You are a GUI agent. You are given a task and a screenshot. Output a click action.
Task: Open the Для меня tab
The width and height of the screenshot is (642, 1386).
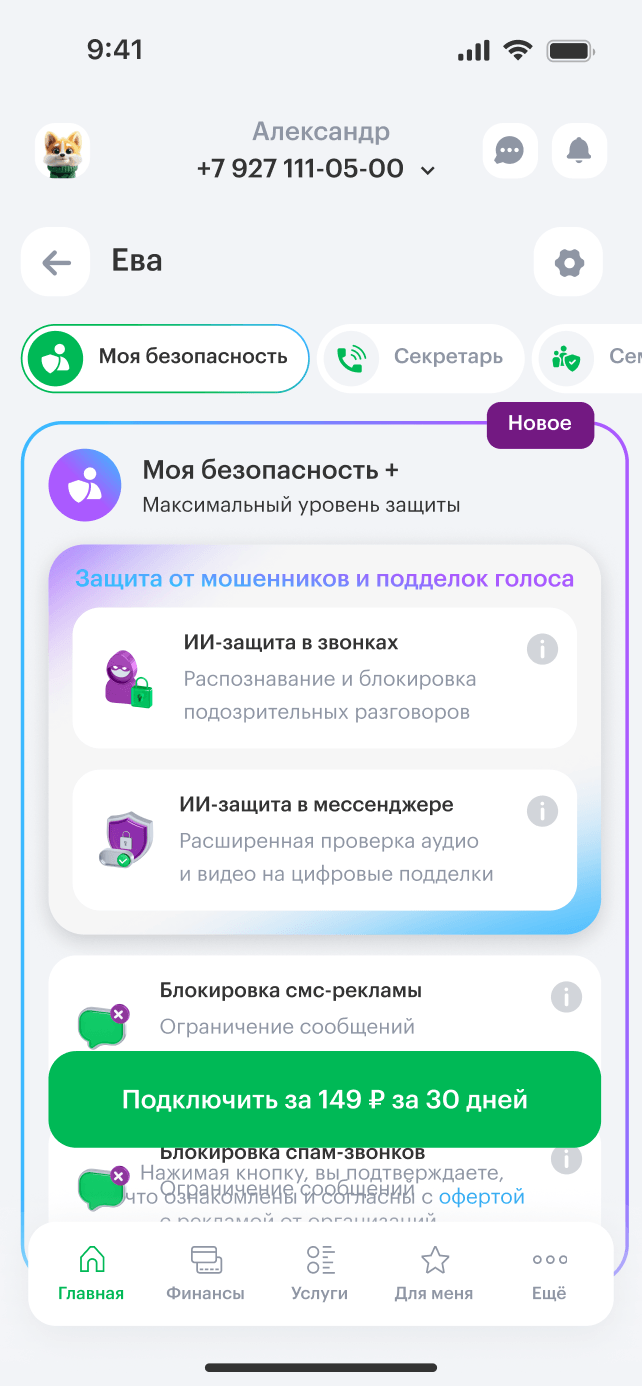pos(434,1273)
